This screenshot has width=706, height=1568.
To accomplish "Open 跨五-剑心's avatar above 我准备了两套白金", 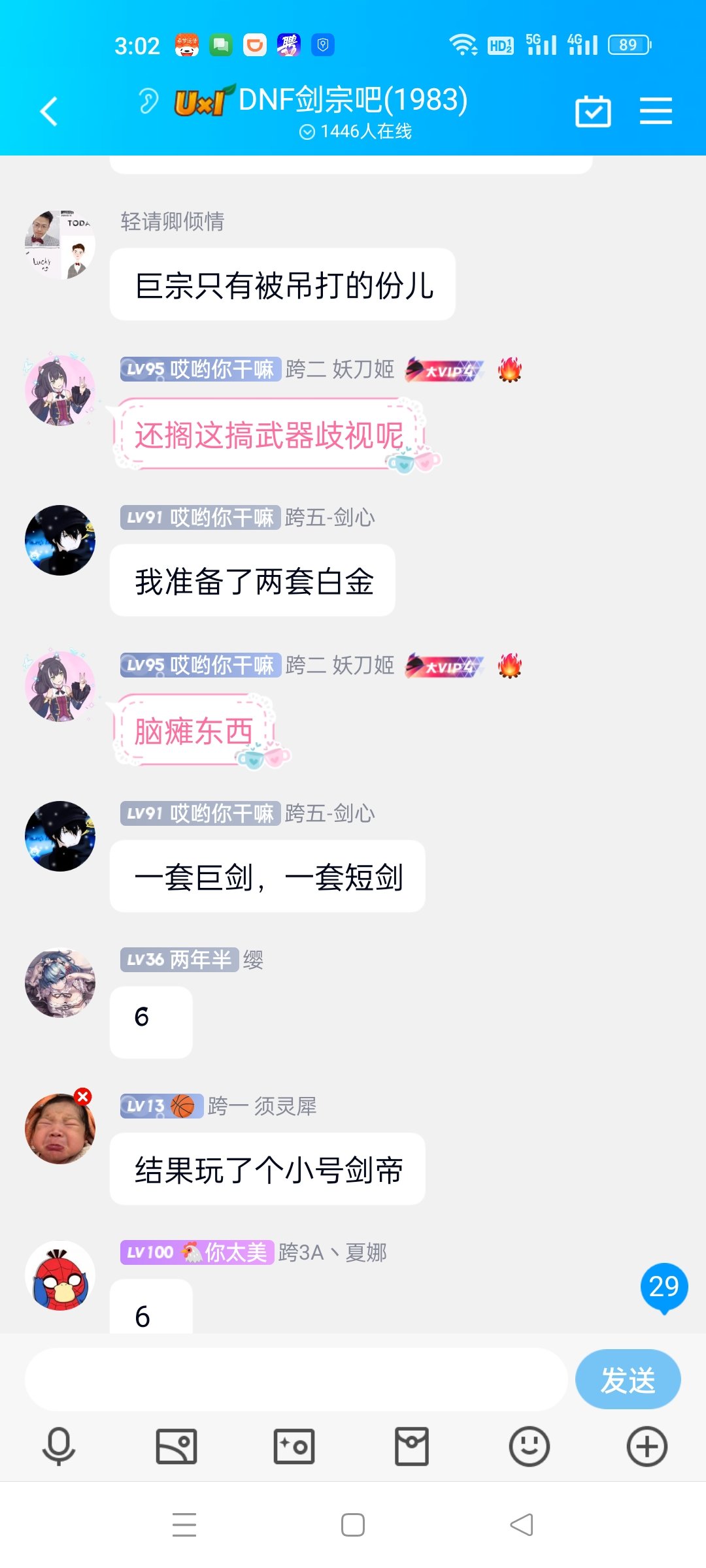I will tap(60, 540).
